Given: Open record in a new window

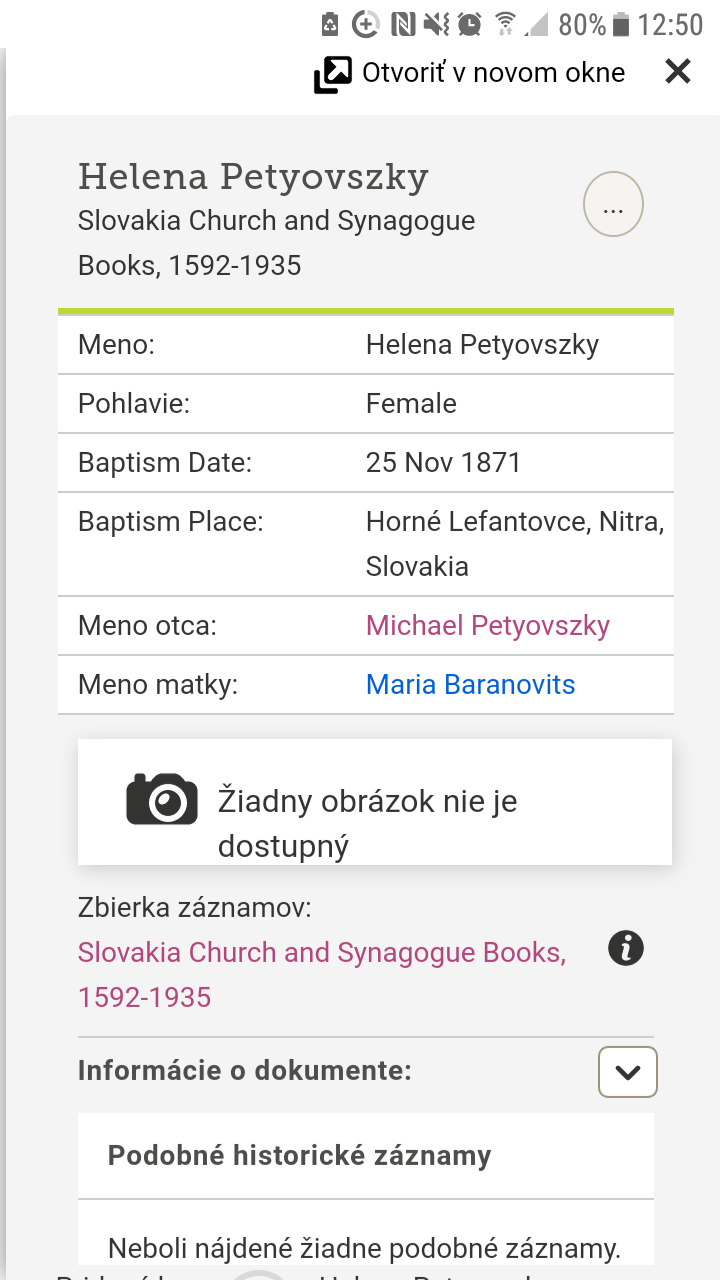Looking at the screenshot, I should [x=470, y=73].
